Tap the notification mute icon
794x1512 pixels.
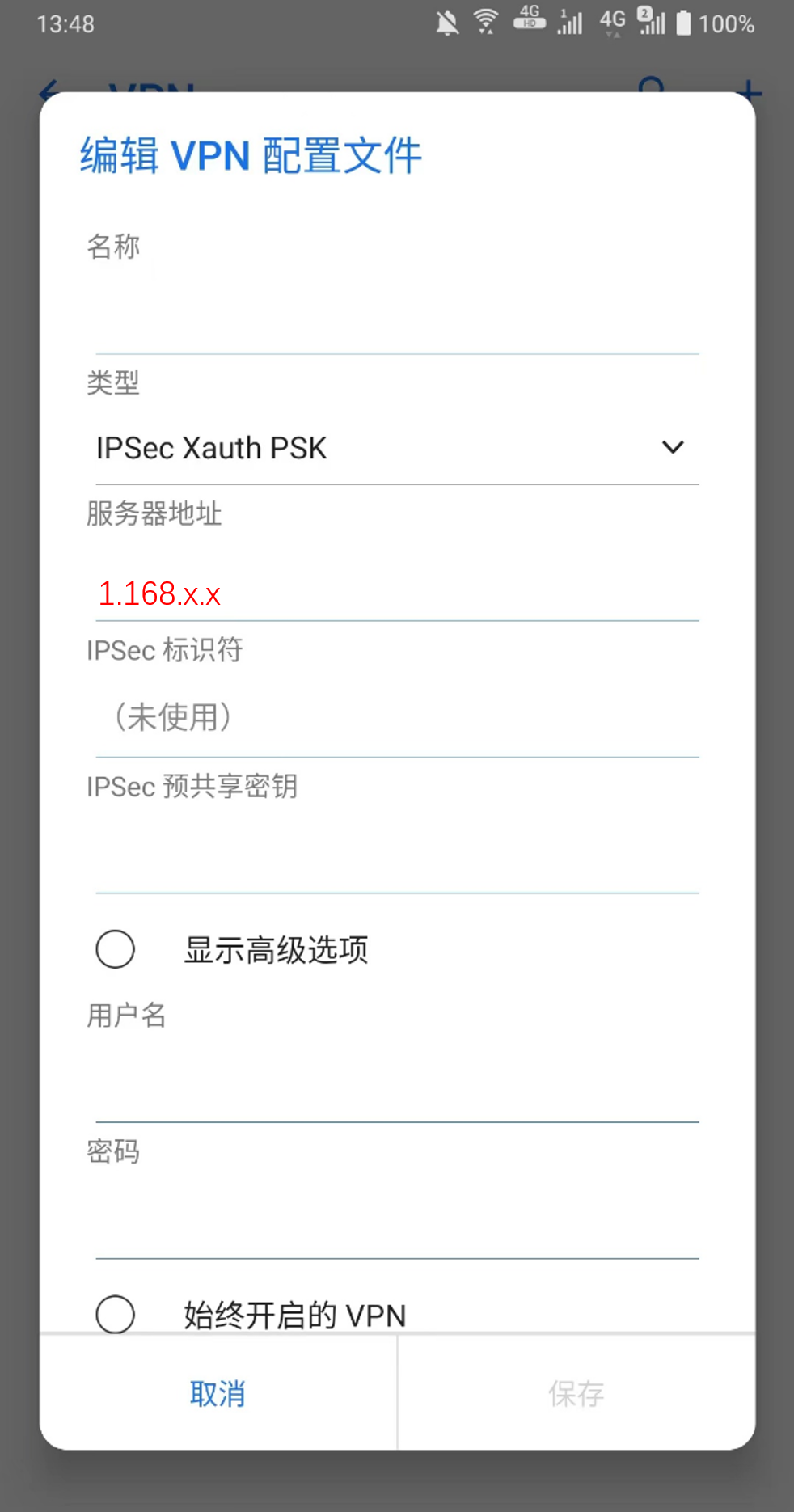coord(447,23)
